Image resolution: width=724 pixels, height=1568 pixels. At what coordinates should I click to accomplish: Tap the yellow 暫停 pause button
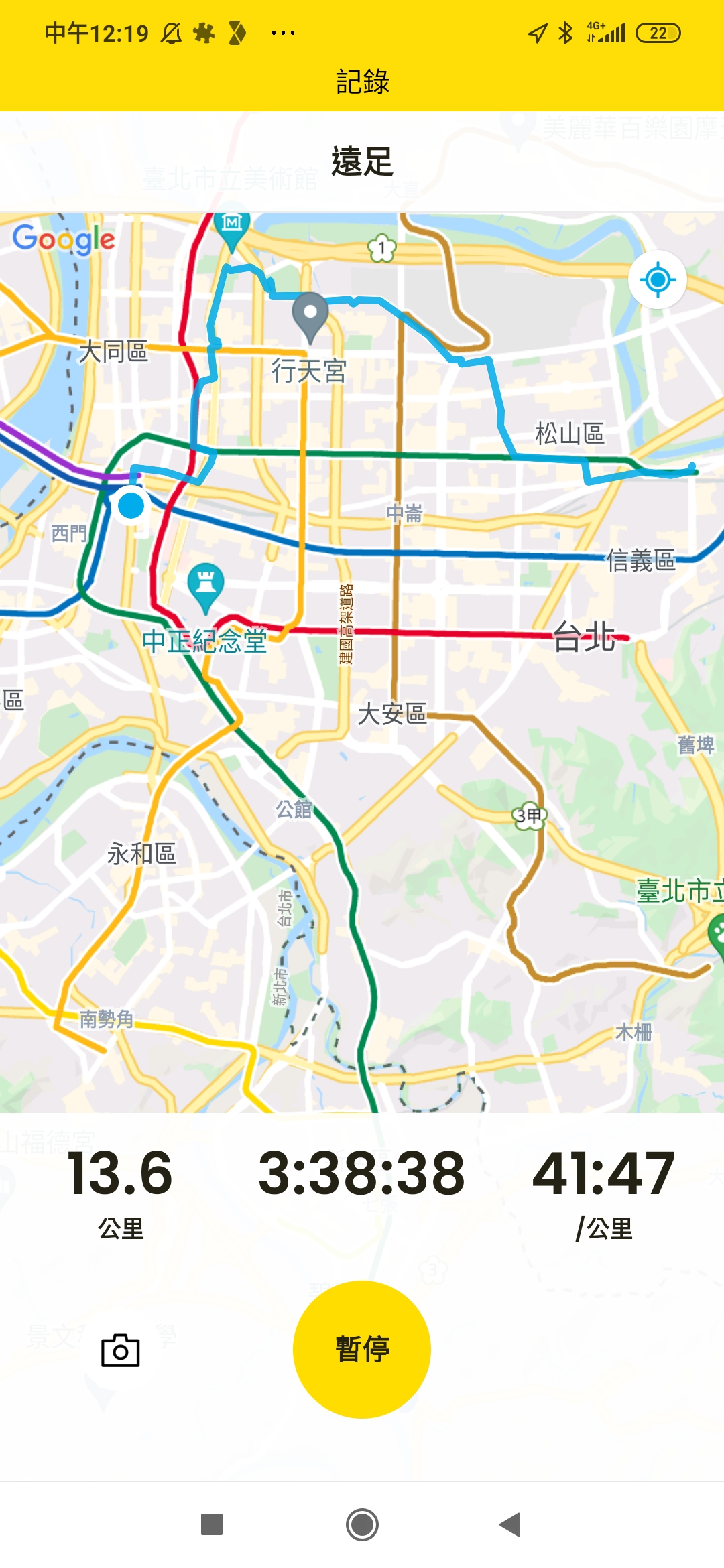(362, 1349)
